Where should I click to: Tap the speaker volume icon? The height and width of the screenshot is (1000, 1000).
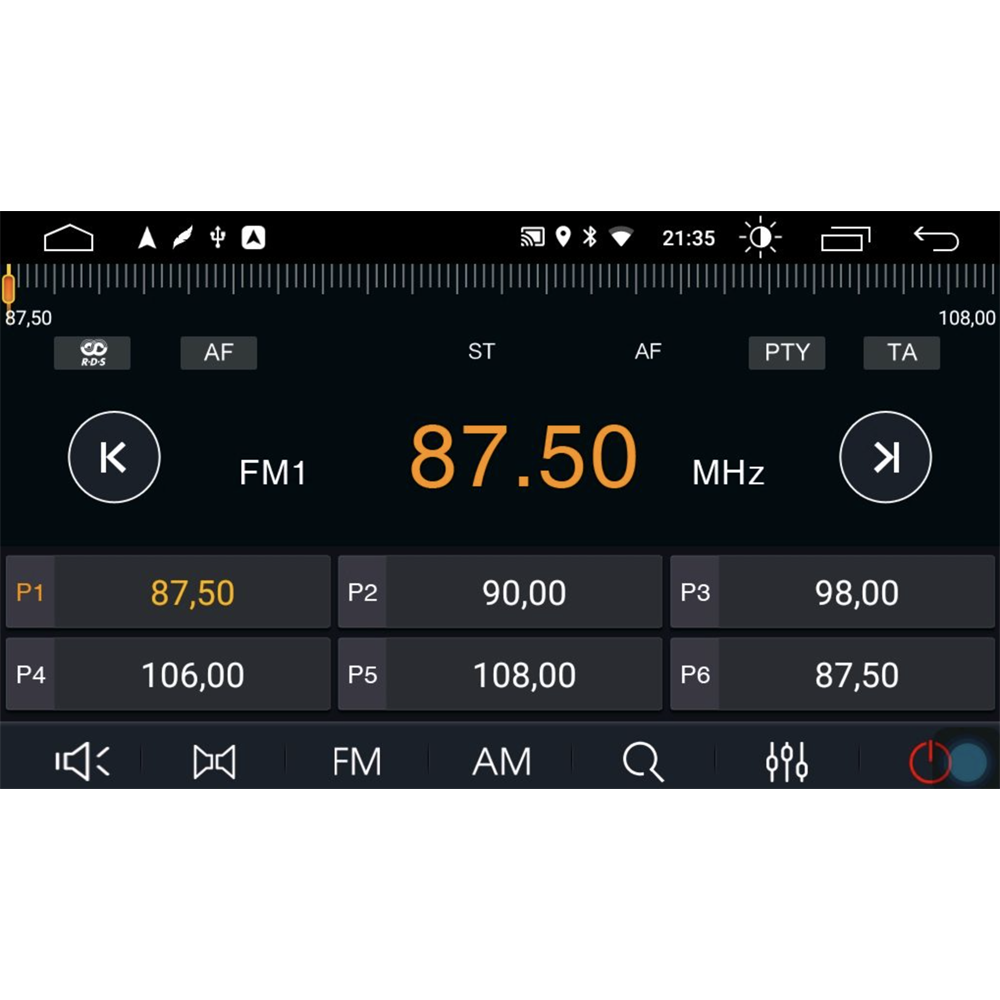[82, 761]
